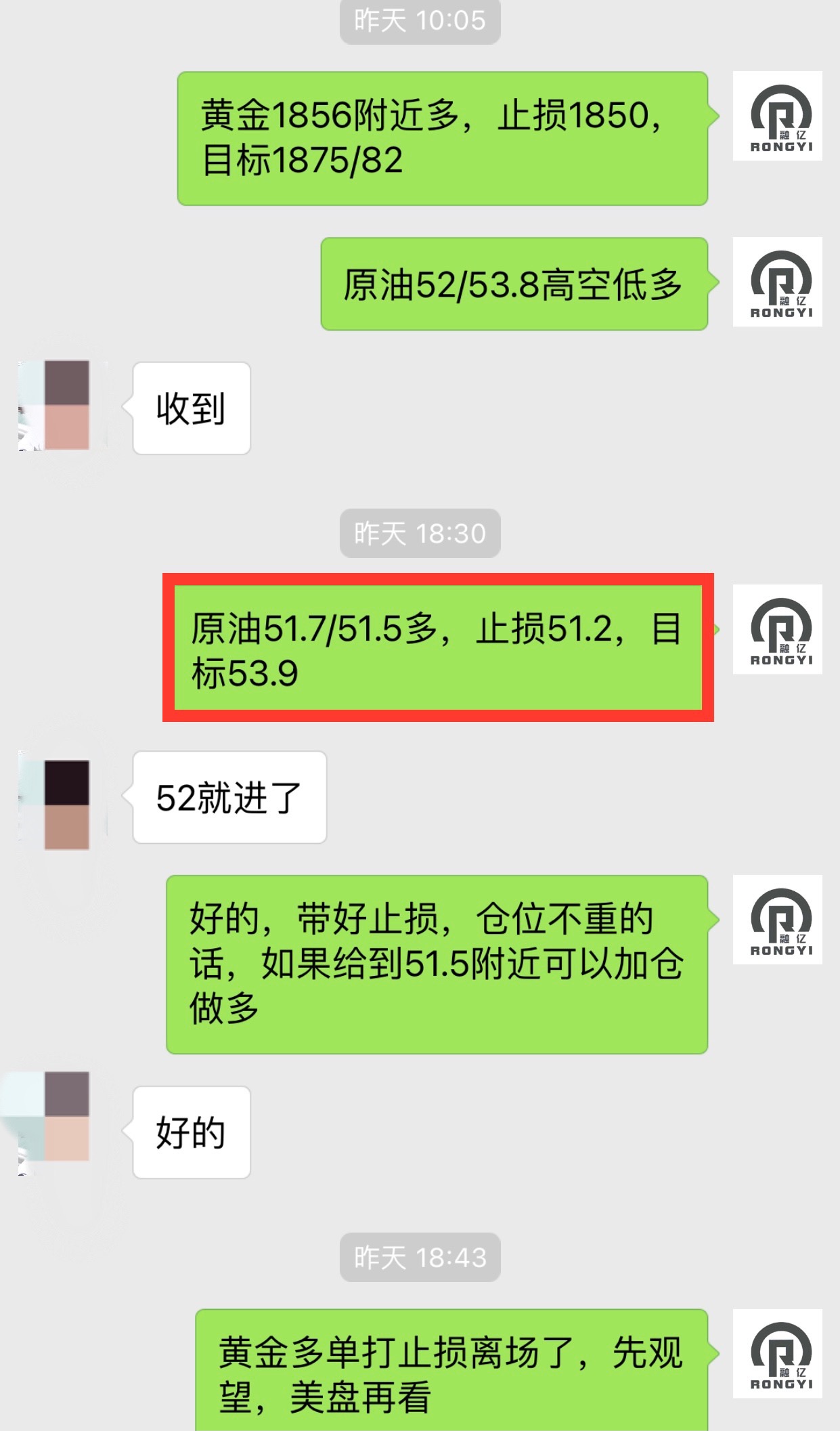This screenshot has width=840, height=1431.
Task: Tap the RONGYI avatar next to 原油52/53.8高空低多
Action: [x=777, y=282]
